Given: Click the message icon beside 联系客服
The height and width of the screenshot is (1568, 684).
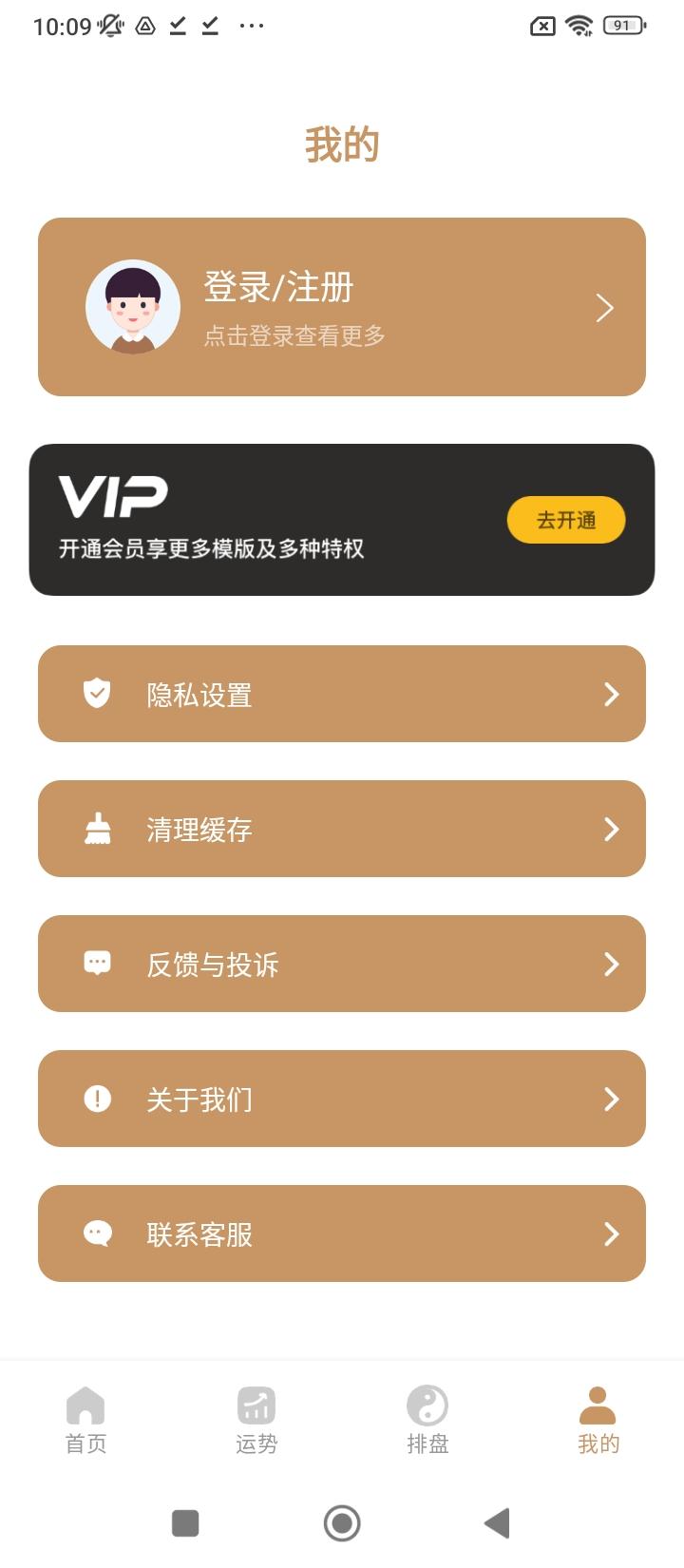Looking at the screenshot, I should (x=96, y=1234).
